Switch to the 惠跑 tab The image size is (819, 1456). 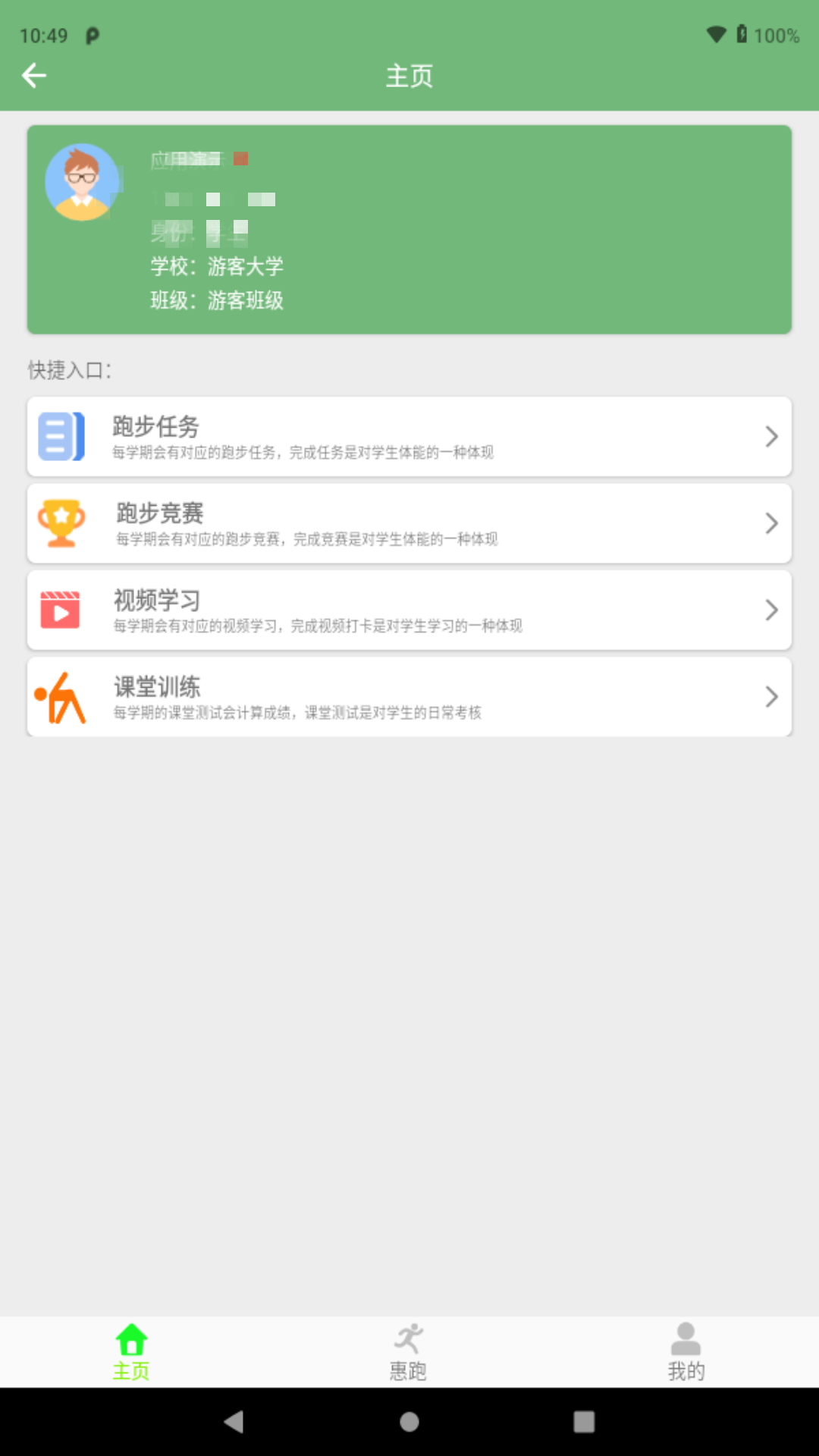pos(409,1351)
